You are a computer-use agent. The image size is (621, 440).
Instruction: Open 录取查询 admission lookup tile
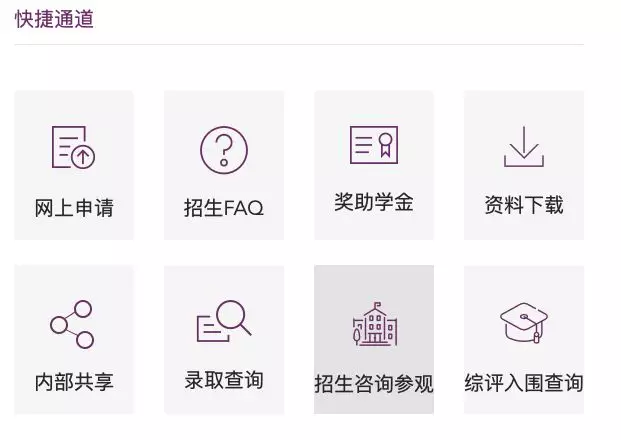pyautogui.click(x=224, y=340)
